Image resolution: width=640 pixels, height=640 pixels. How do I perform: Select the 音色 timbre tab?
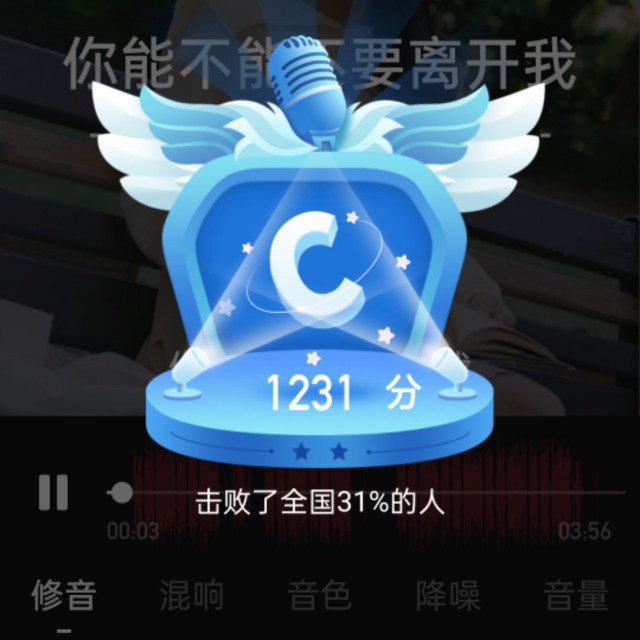point(320,596)
